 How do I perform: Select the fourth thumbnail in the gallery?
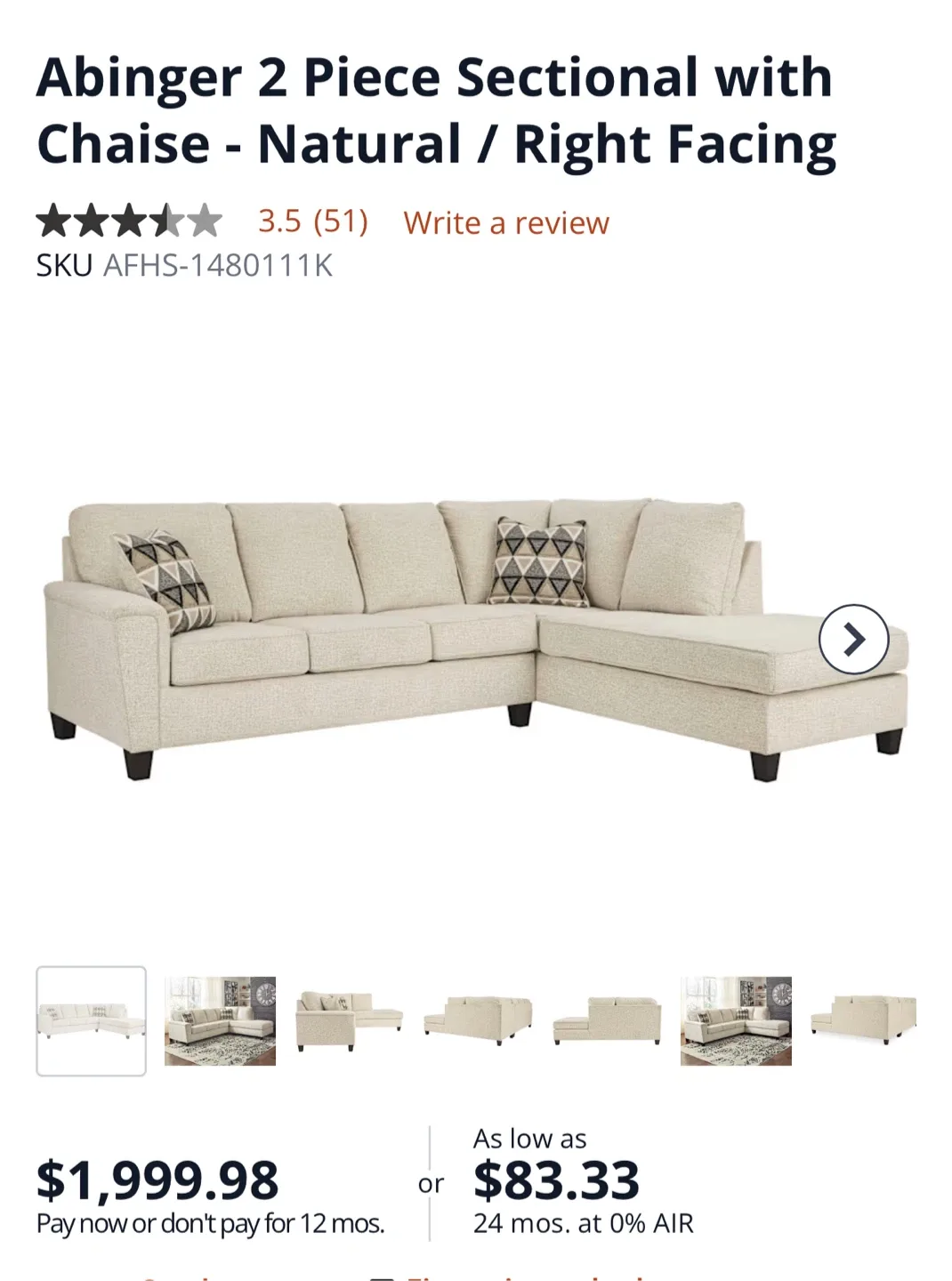pyautogui.click(x=478, y=1020)
